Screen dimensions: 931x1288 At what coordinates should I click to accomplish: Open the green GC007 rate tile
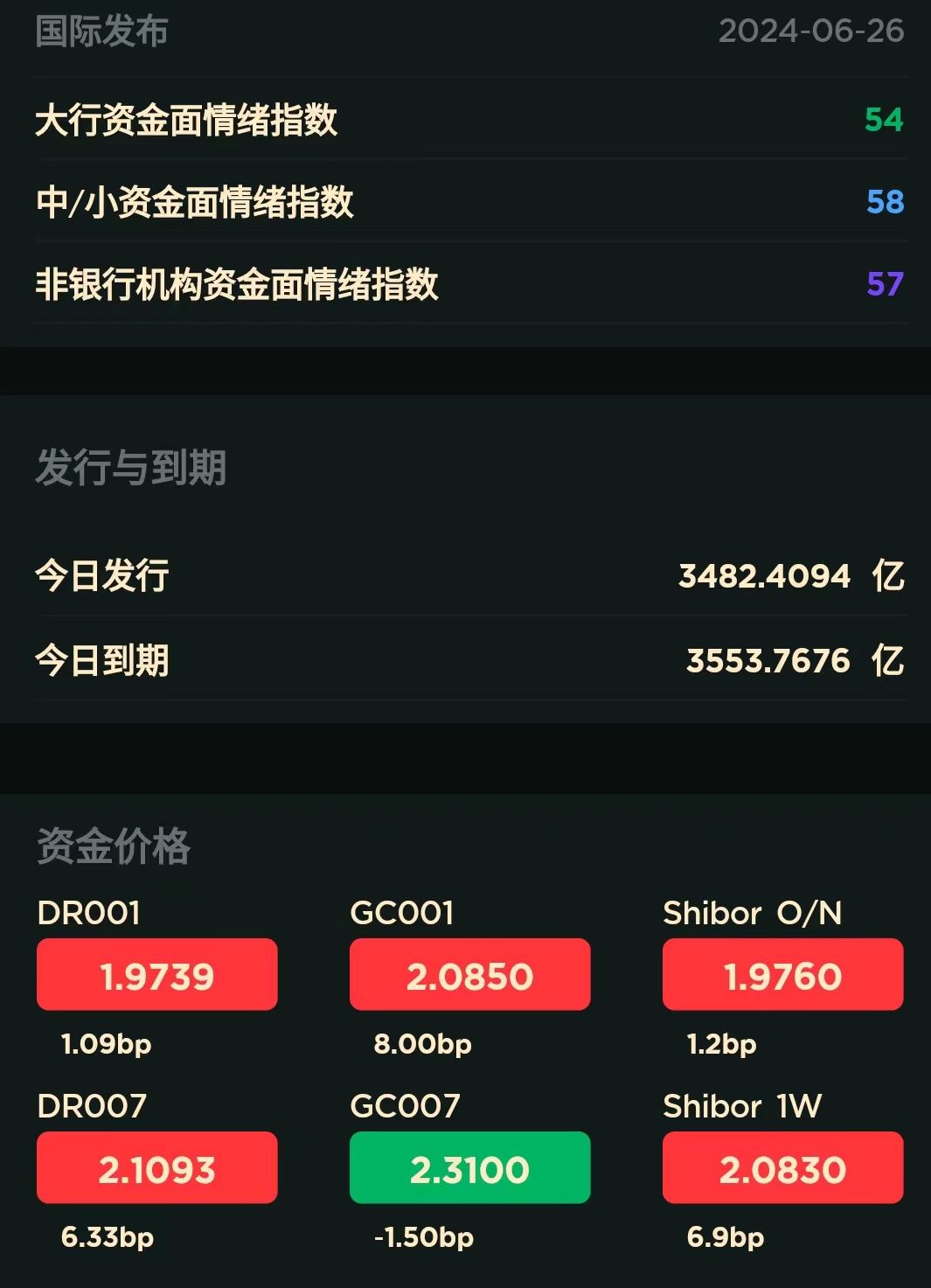point(469,1168)
